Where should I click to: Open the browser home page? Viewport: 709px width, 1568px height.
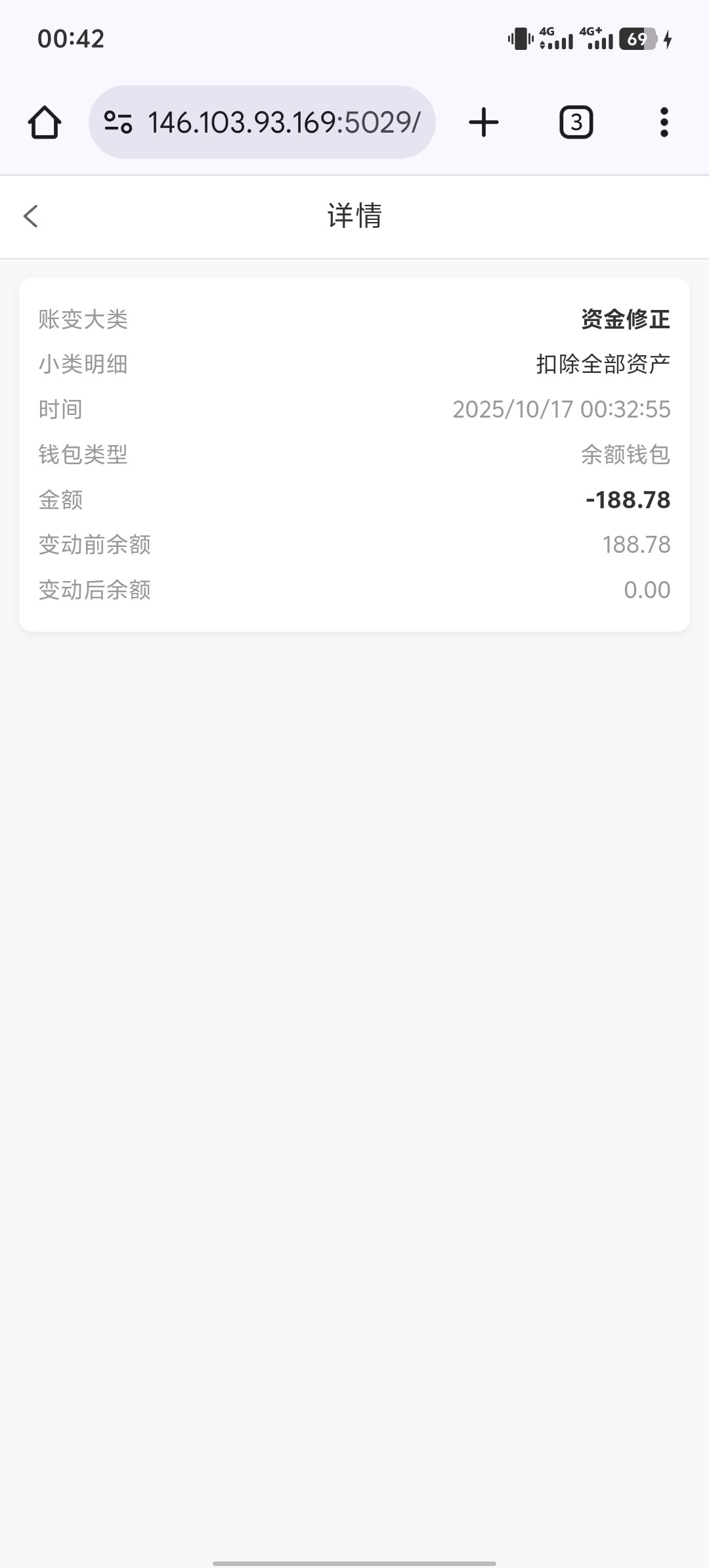tap(45, 123)
